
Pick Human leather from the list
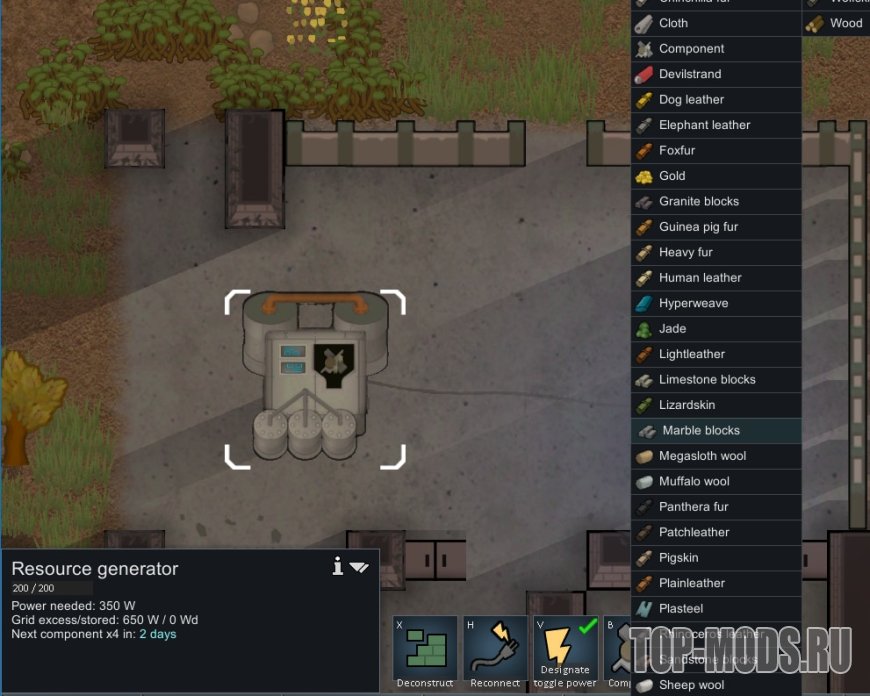716,278
